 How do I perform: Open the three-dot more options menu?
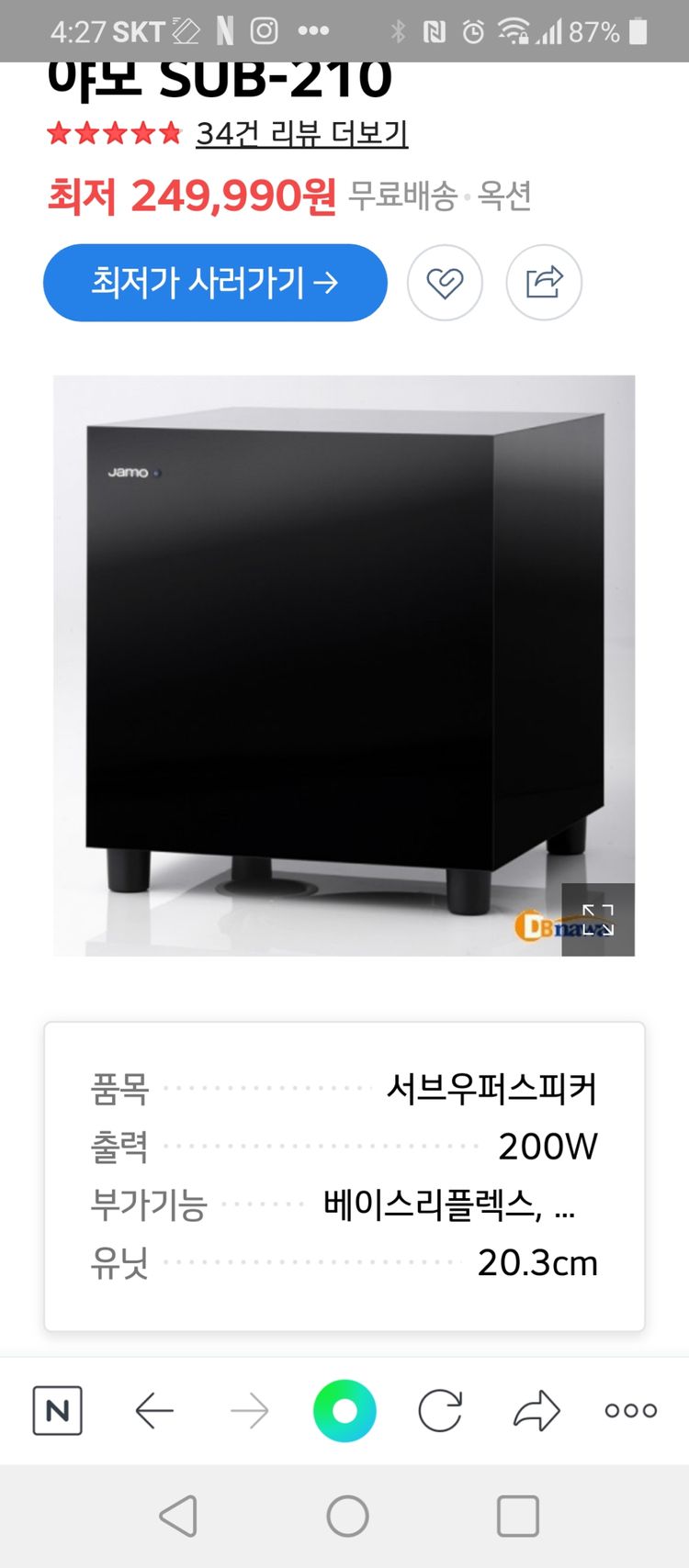(629, 1411)
